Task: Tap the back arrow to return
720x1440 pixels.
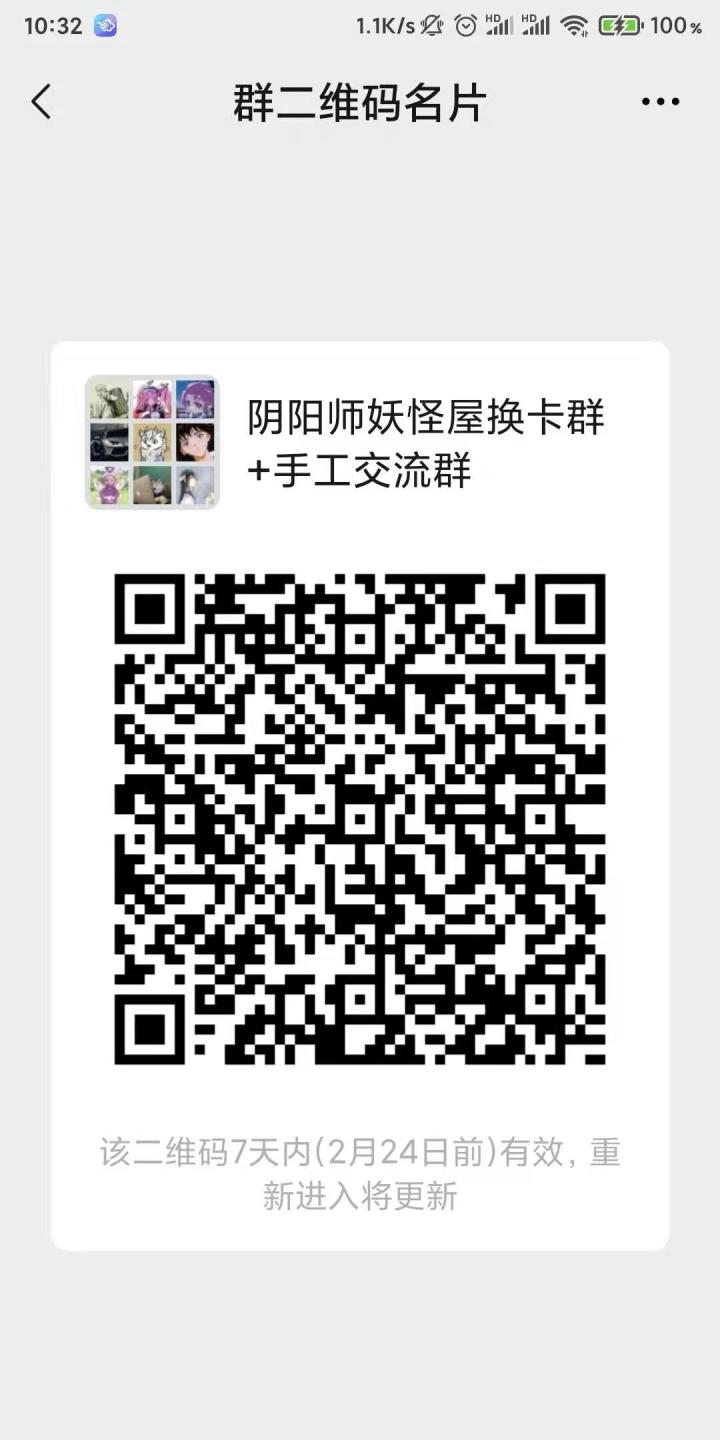Action: tap(40, 101)
